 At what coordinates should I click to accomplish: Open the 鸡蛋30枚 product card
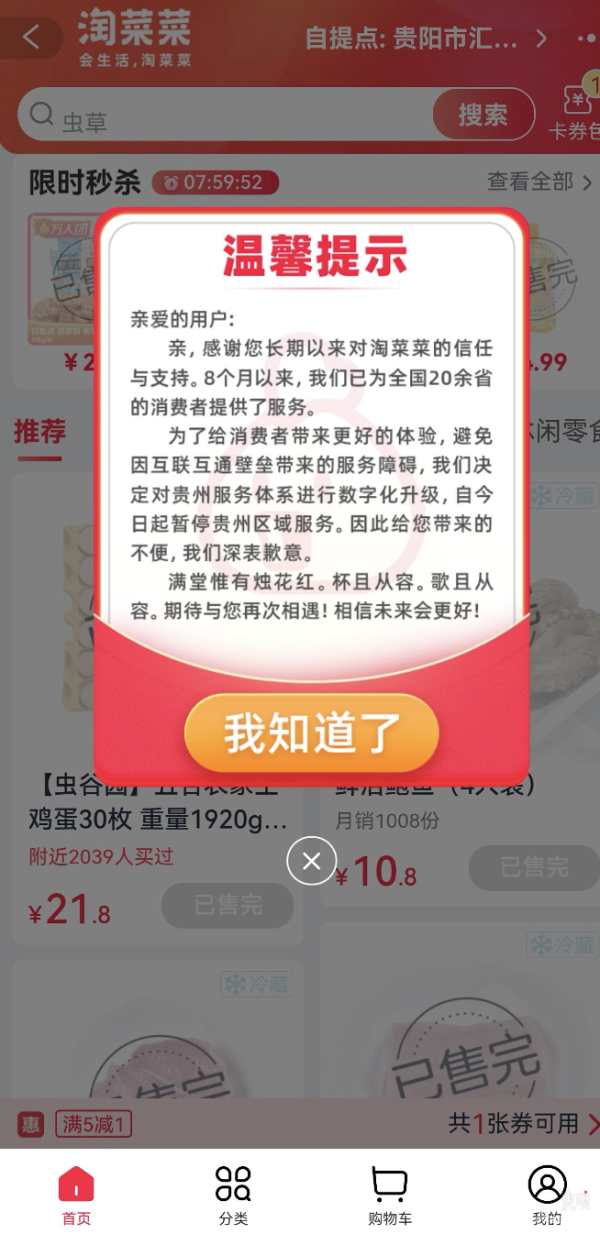coord(157,820)
